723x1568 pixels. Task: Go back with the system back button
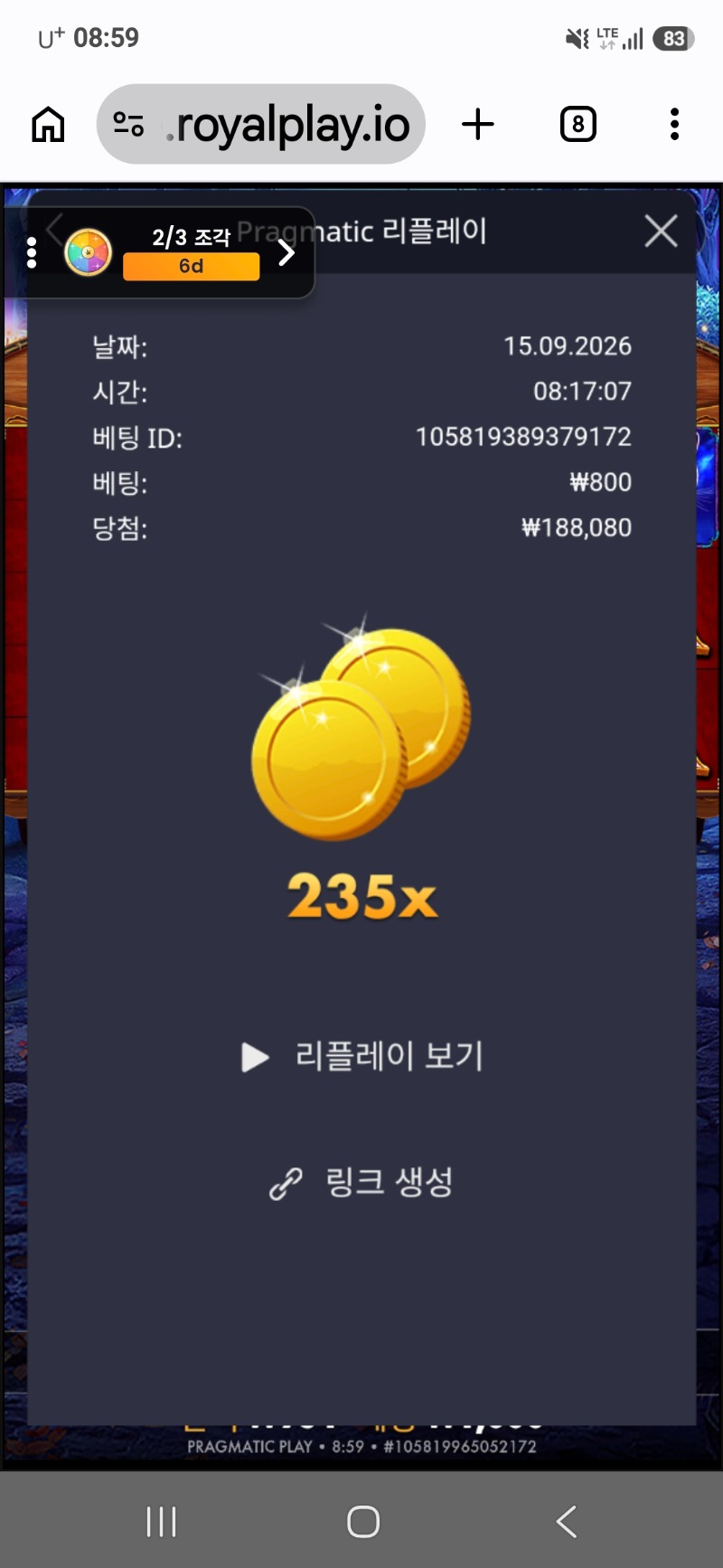(x=566, y=1522)
